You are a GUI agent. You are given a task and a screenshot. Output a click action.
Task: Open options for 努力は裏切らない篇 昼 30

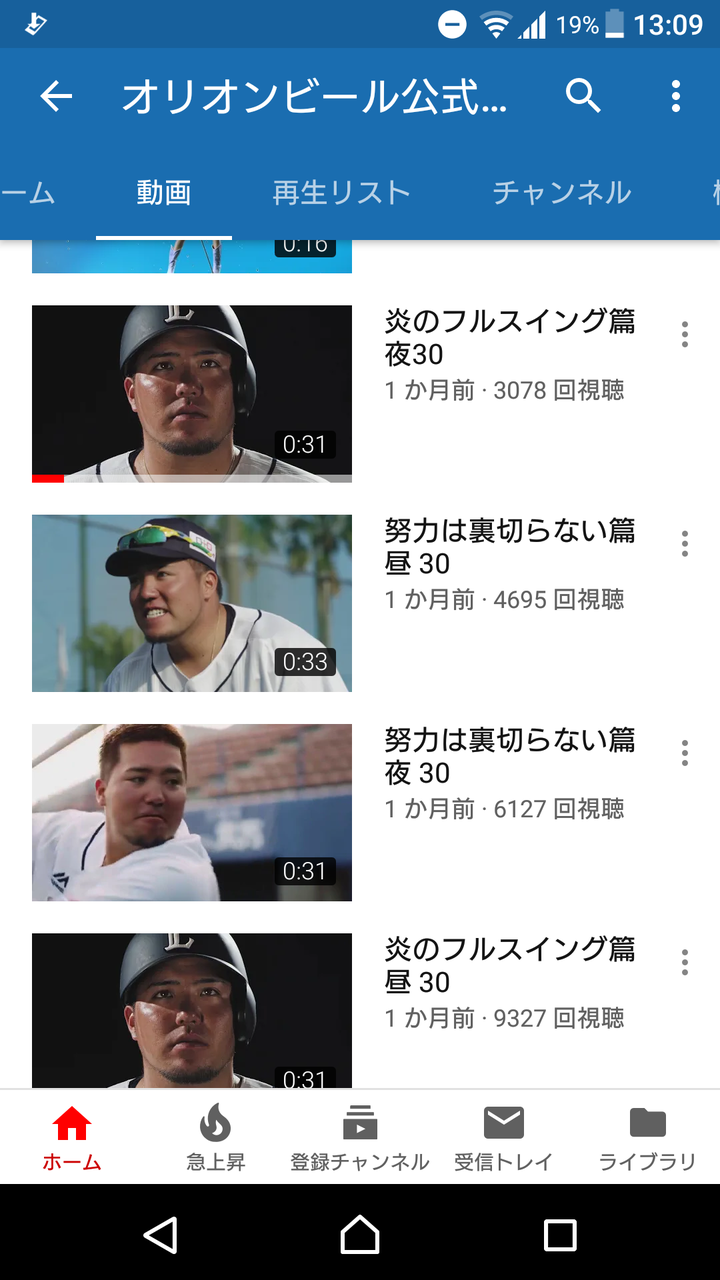pyautogui.click(x=685, y=543)
